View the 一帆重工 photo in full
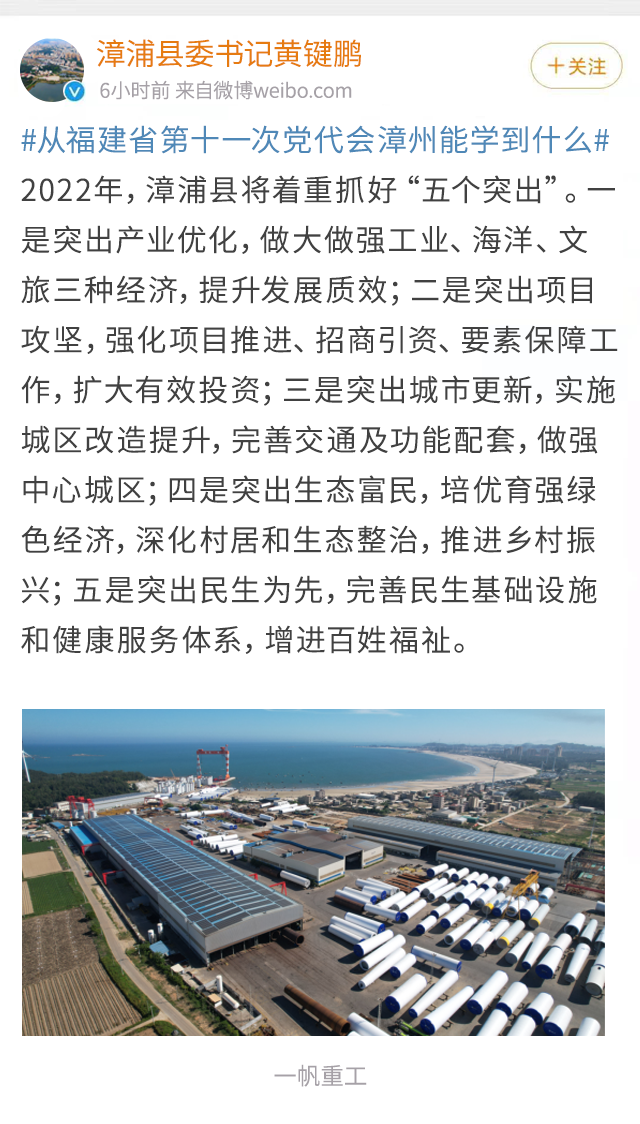Viewport: 640px width, 1124px height. coord(313,872)
